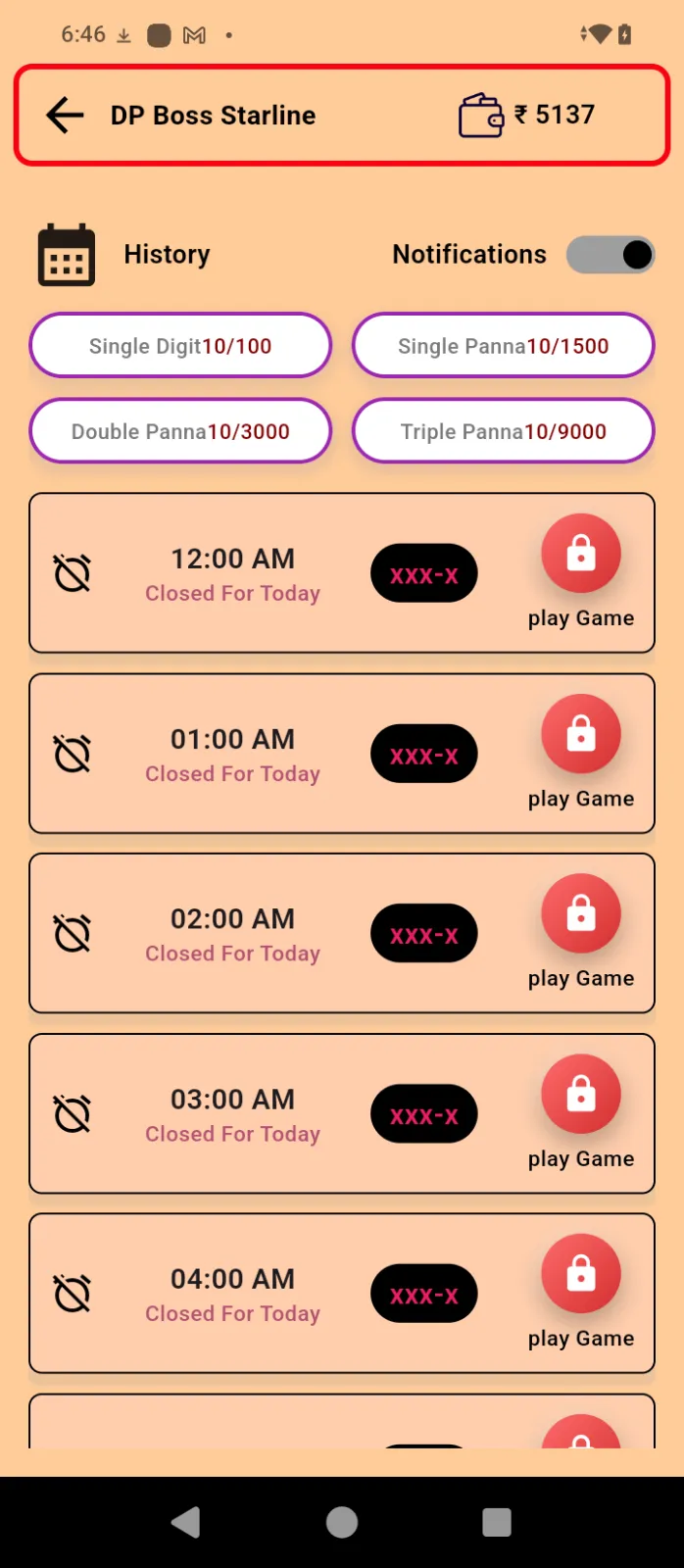
Task: Open system recent apps
Action: 497,1522
